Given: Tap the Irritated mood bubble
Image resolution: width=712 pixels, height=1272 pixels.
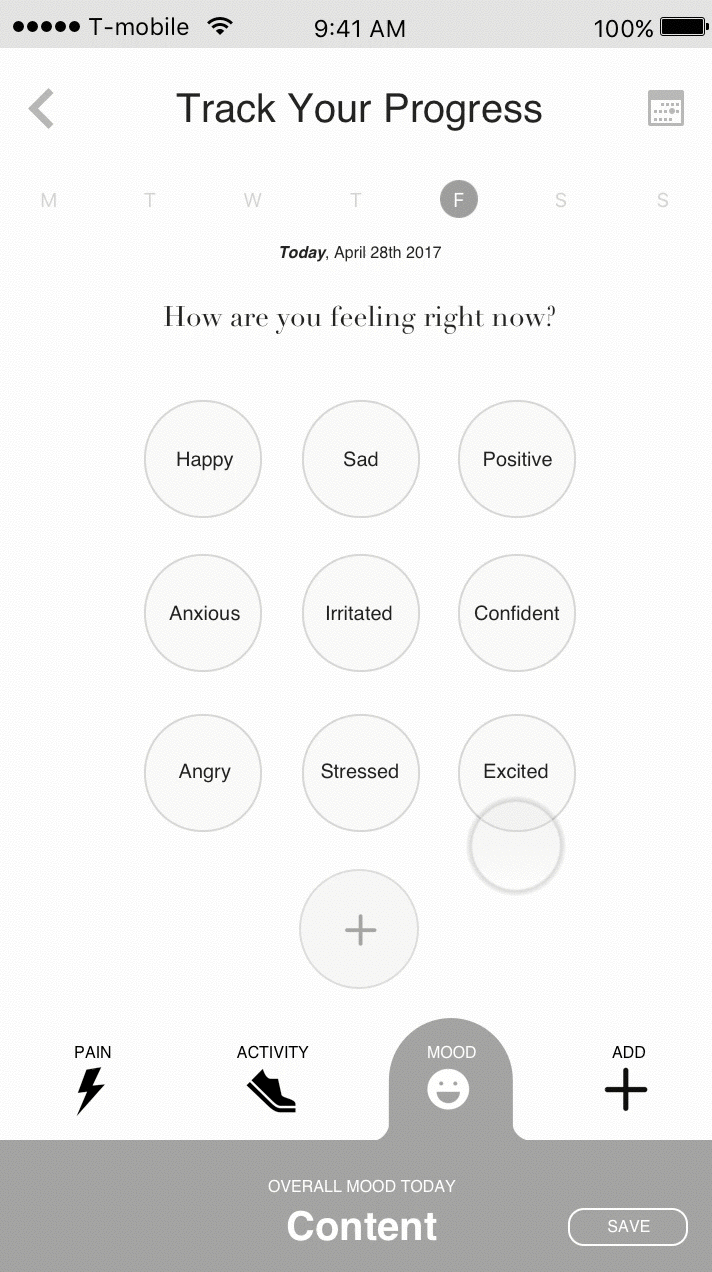Looking at the screenshot, I should click(x=360, y=613).
